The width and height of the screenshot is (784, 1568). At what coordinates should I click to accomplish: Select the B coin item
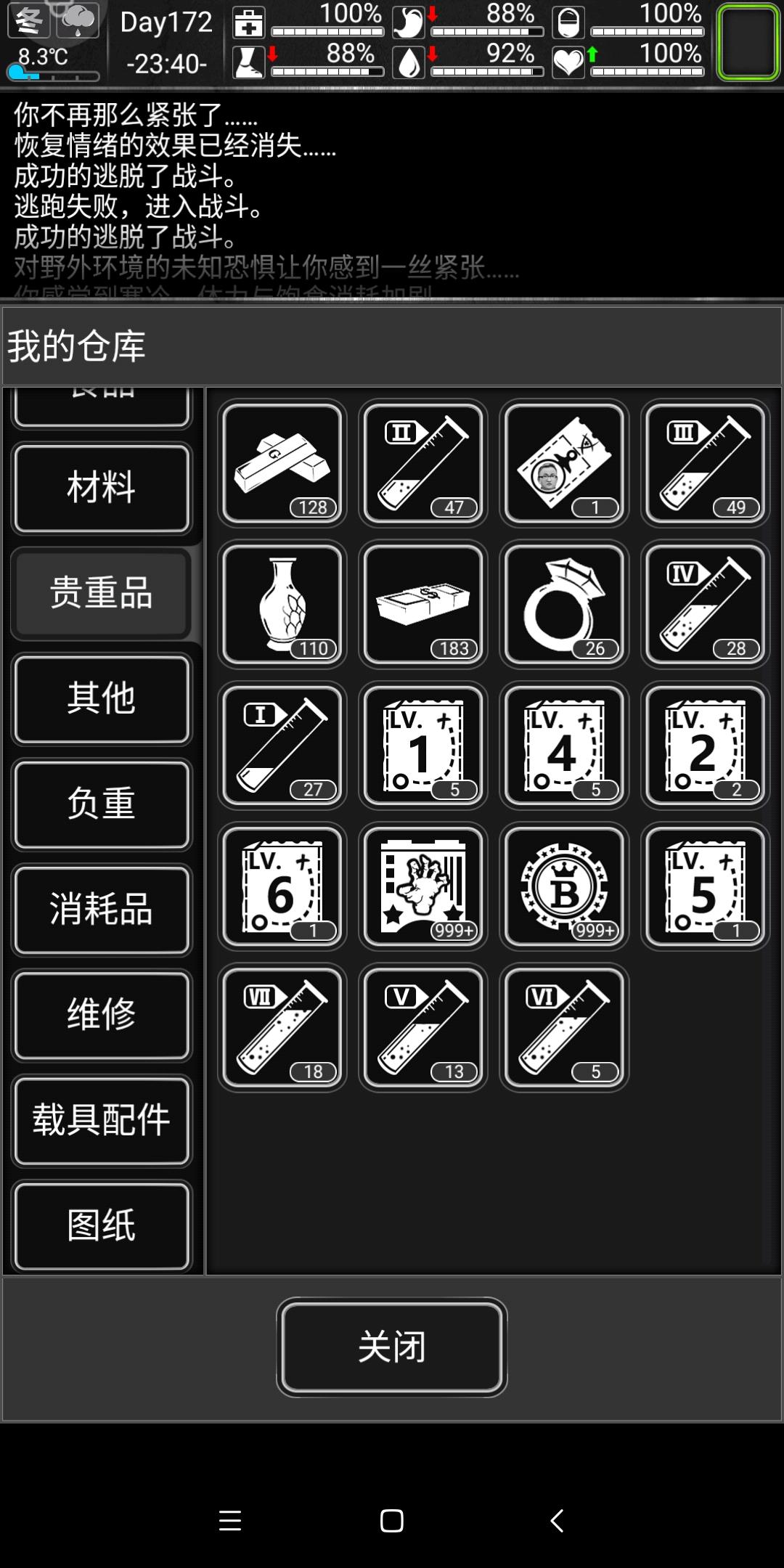(564, 886)
